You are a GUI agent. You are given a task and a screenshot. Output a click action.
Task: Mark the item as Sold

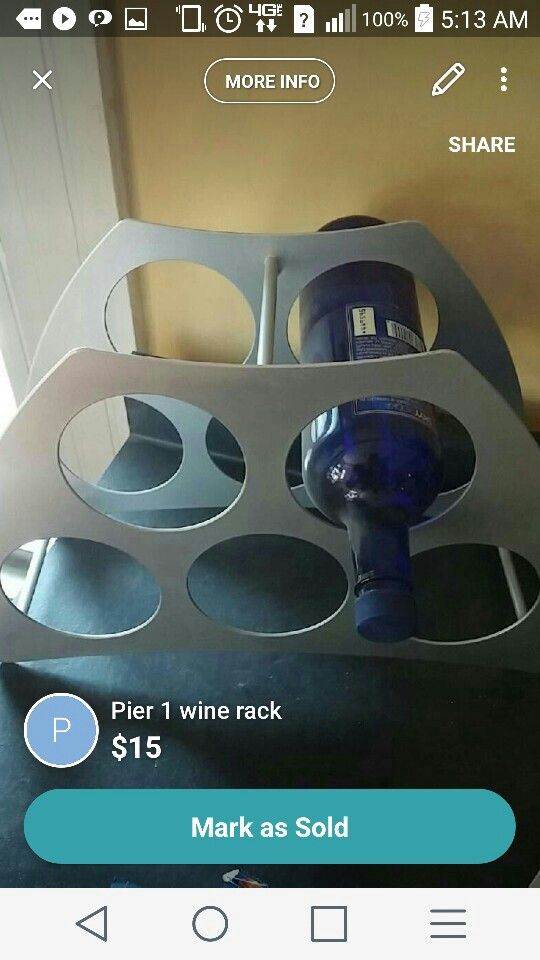(x=269, y=827)
